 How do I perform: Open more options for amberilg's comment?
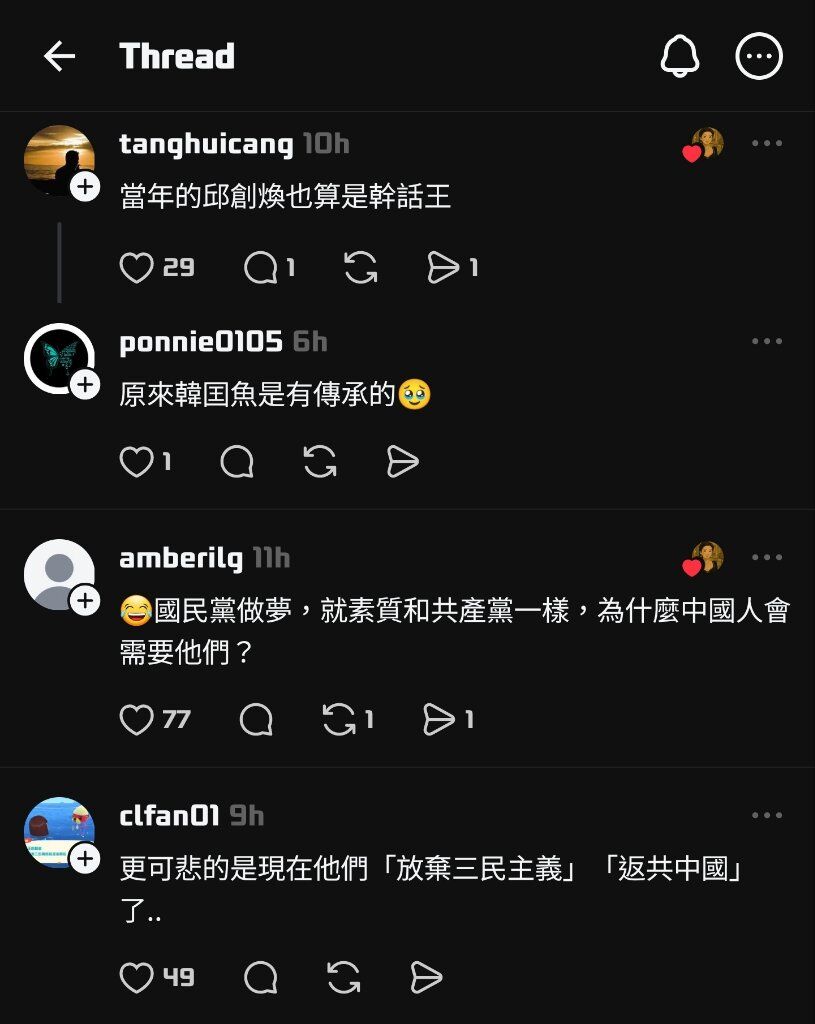[767, 558]
